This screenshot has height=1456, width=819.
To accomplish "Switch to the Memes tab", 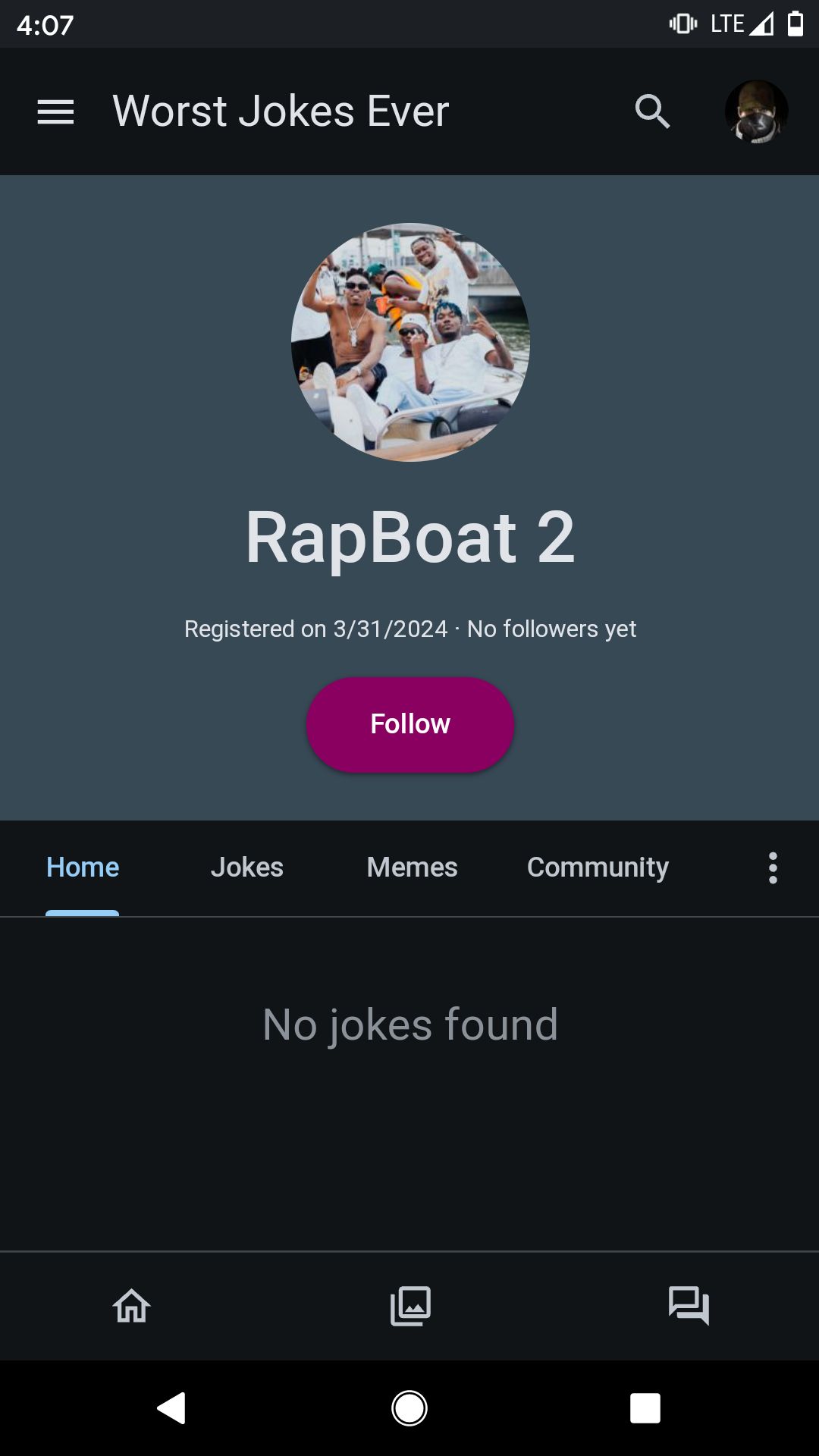I will (x=412, y=867).
